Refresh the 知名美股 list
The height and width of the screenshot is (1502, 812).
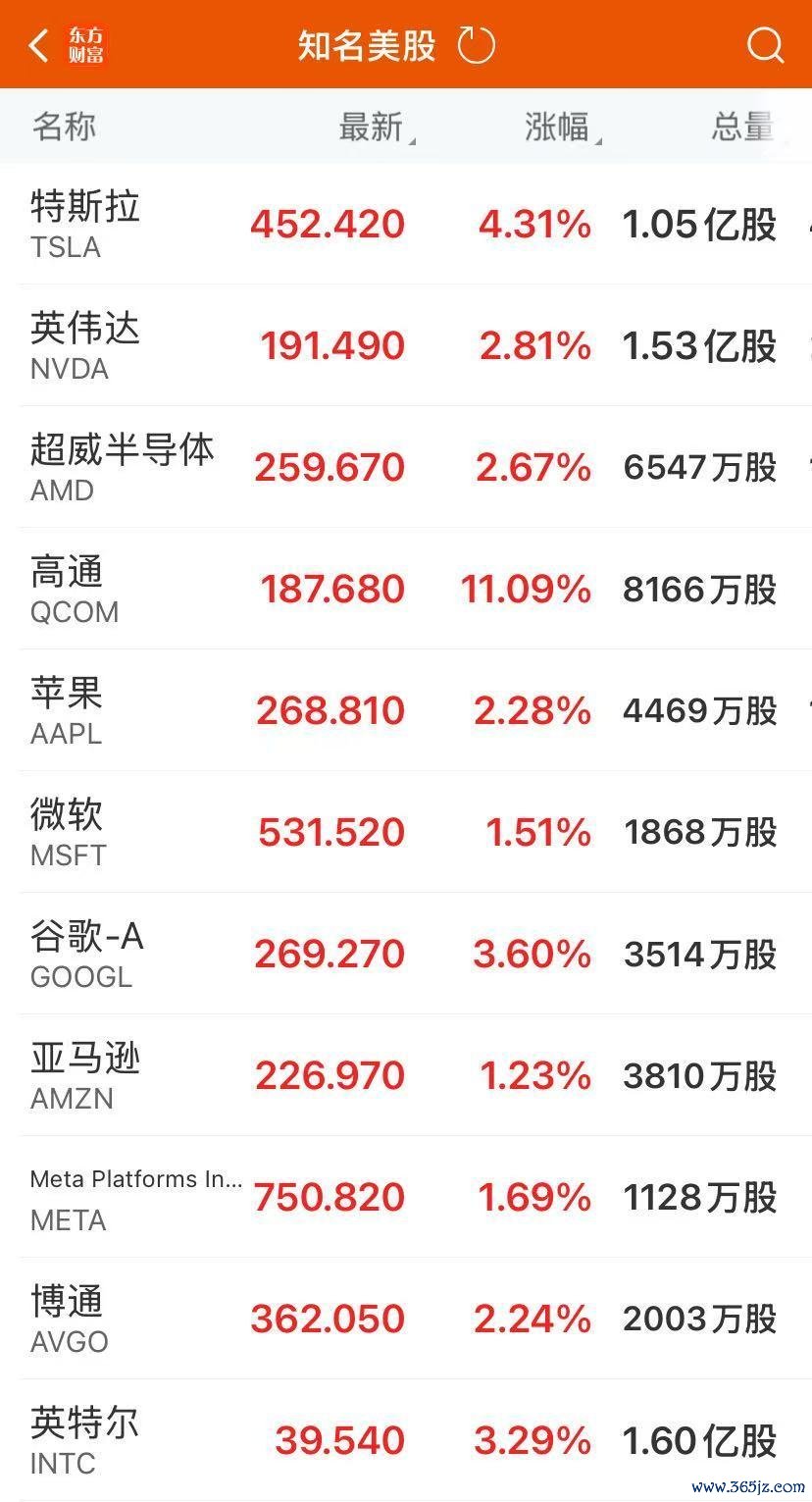477,45
